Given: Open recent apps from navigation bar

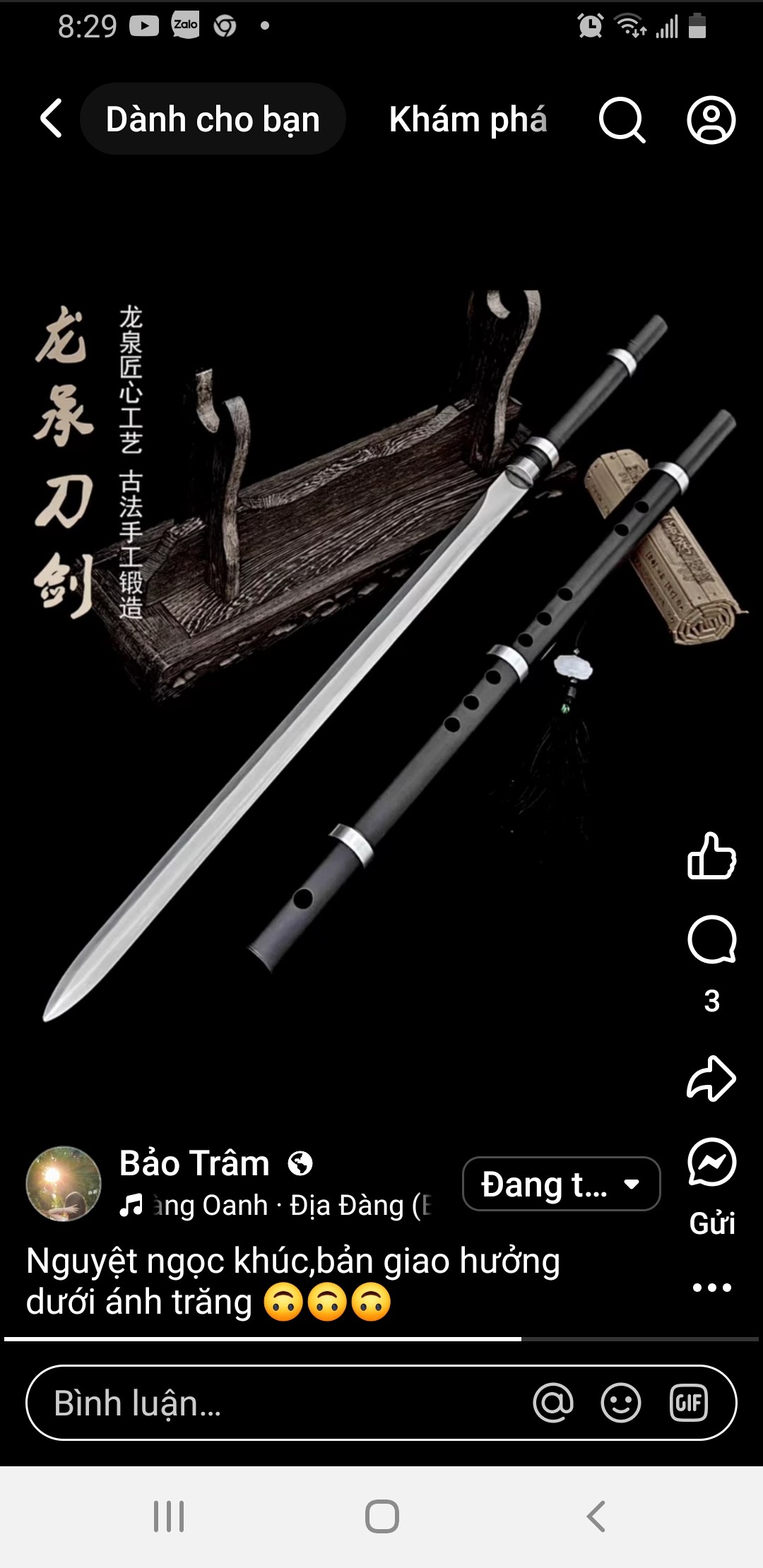Looking at the screenshot, I should click(x=169, y=1516).
